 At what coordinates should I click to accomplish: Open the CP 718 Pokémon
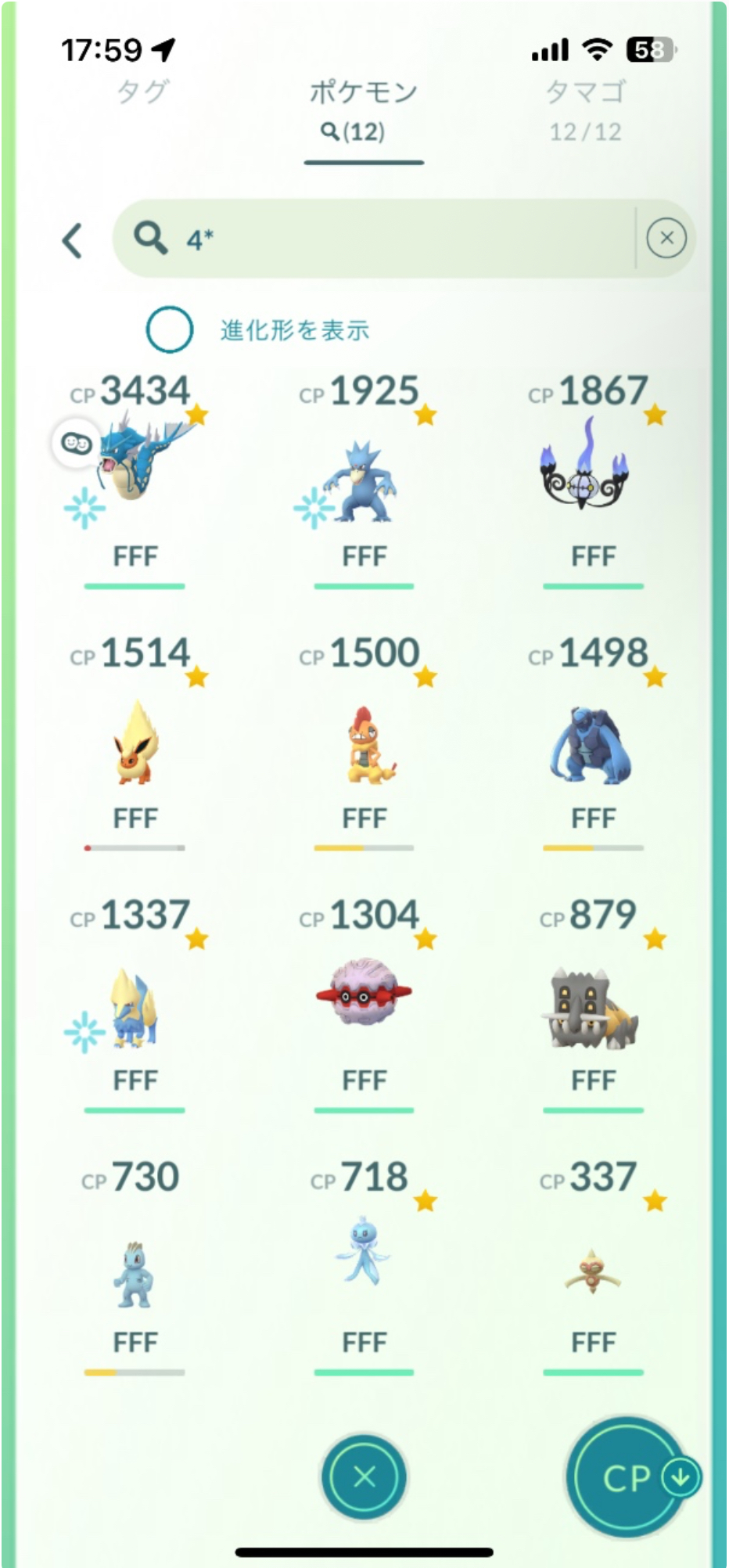363,1252
